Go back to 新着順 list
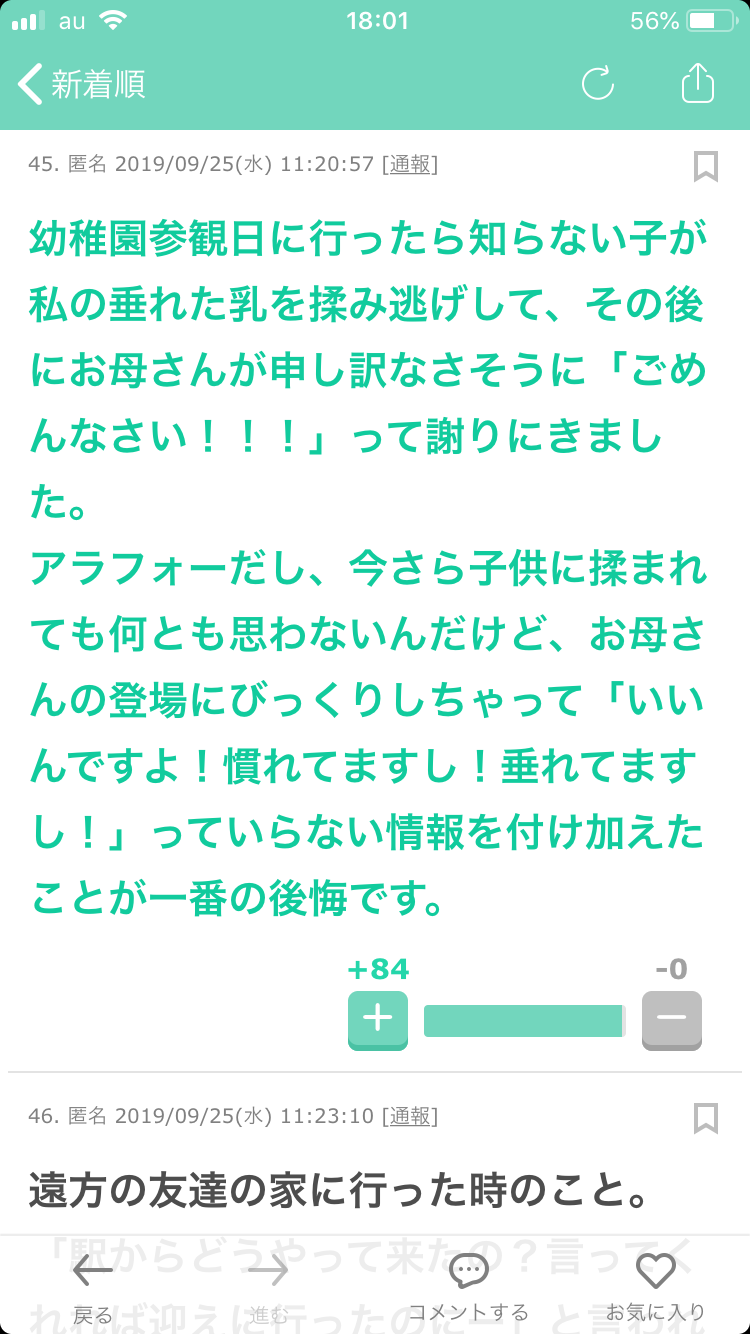750x1334 pixels. 83,85
